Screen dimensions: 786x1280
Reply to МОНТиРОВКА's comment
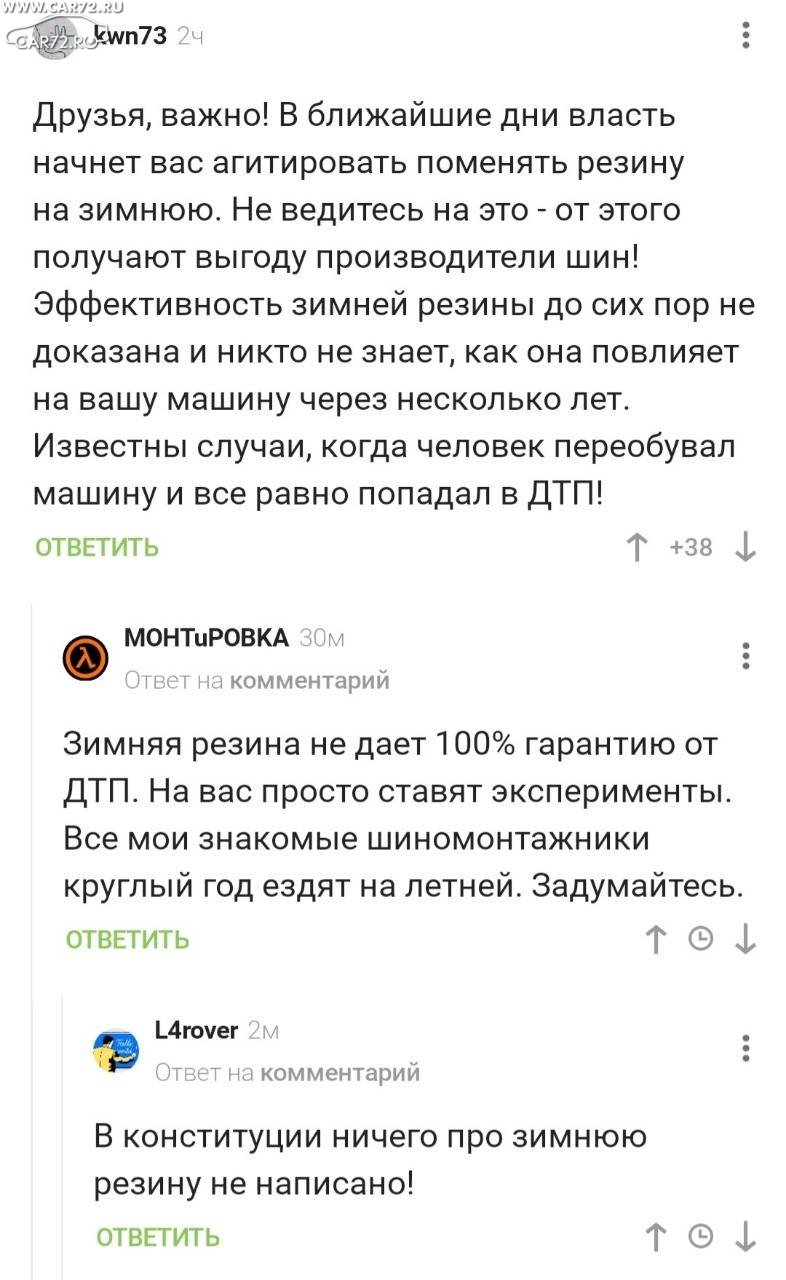coord(127,939)
